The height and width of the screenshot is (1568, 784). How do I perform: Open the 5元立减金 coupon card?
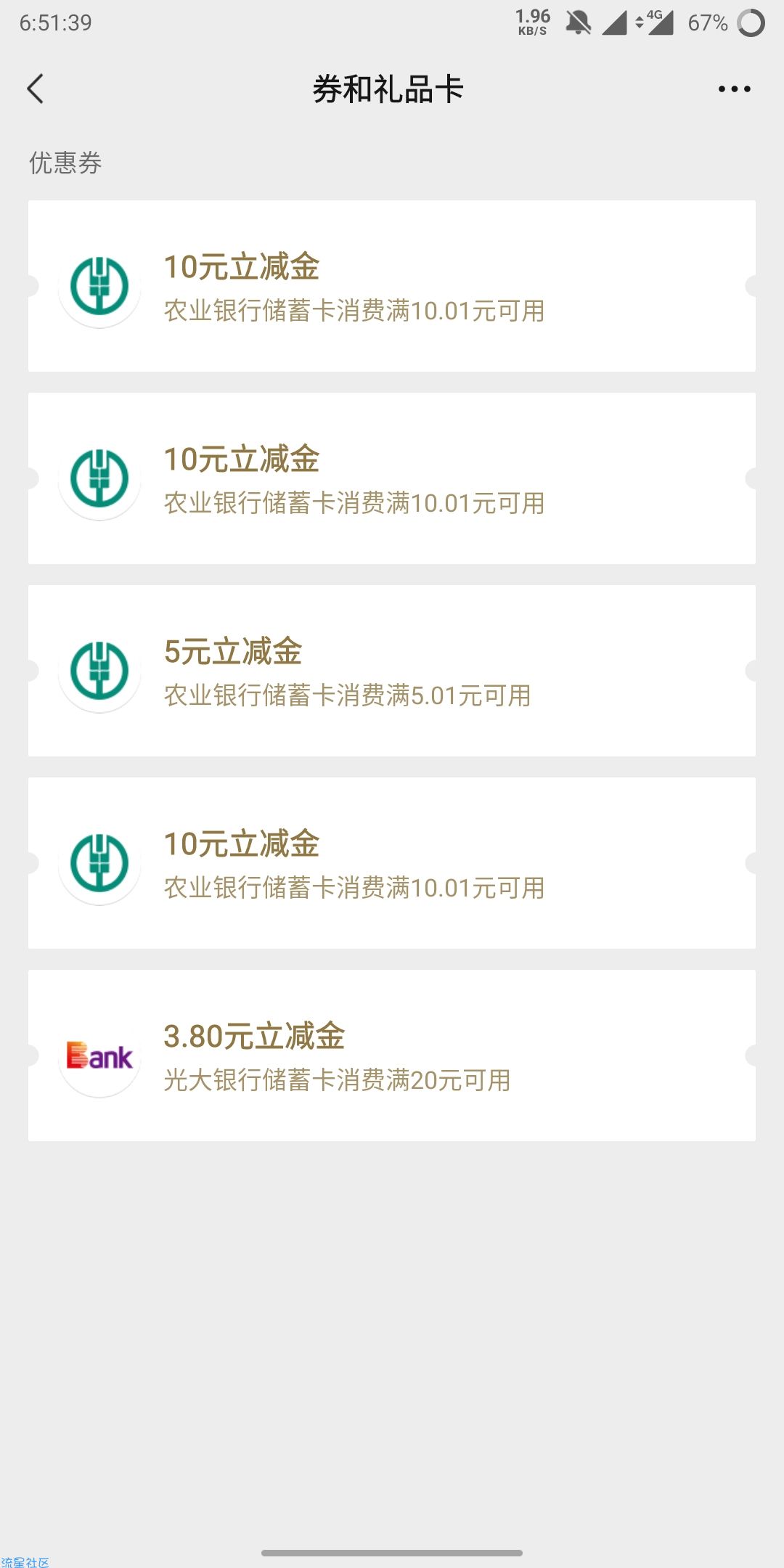click(392, 671)
